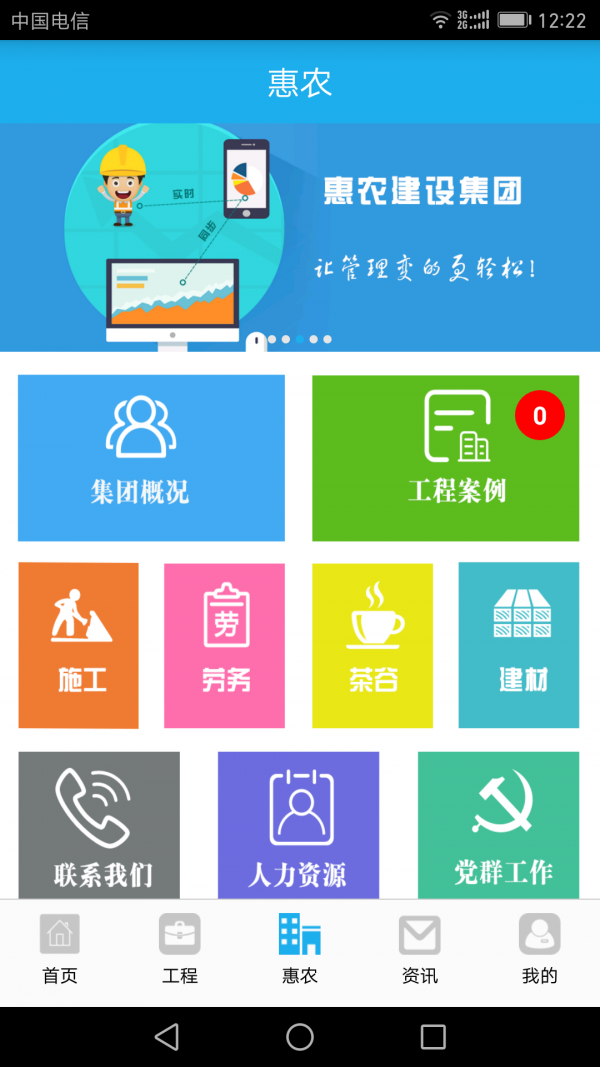
Task: Open the 建材 tile
Action: (x=518, y=645)
